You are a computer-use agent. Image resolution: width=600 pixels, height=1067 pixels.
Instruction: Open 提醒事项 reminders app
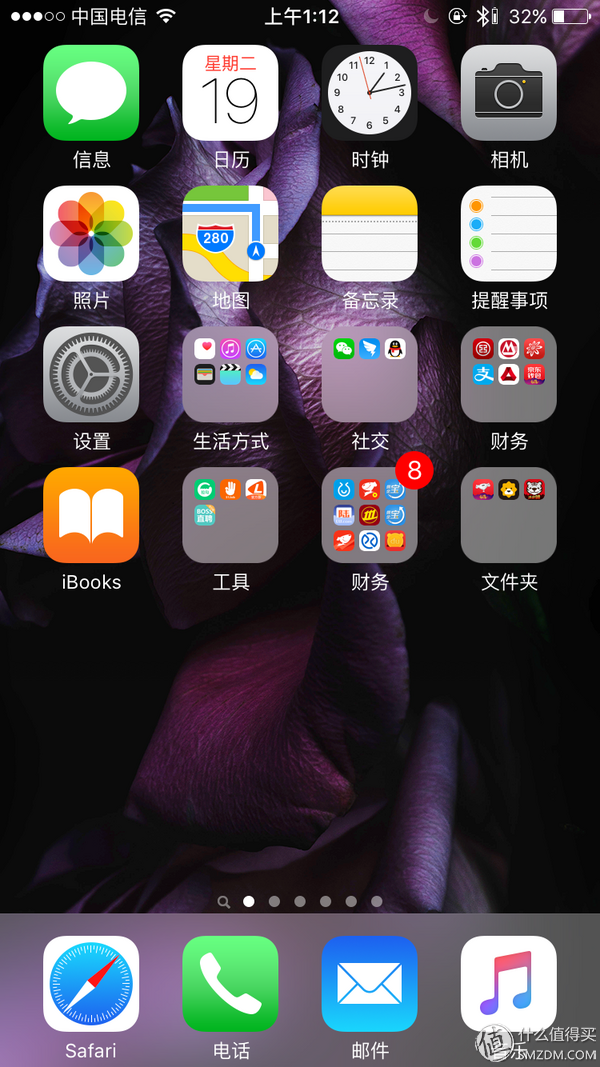click(508, 233)
